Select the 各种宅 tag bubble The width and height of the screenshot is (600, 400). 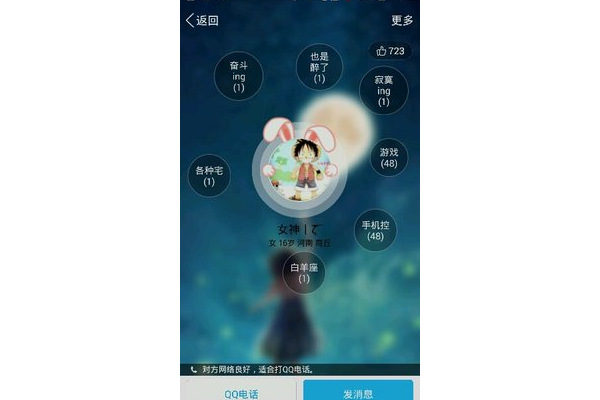tap(210, 176)
